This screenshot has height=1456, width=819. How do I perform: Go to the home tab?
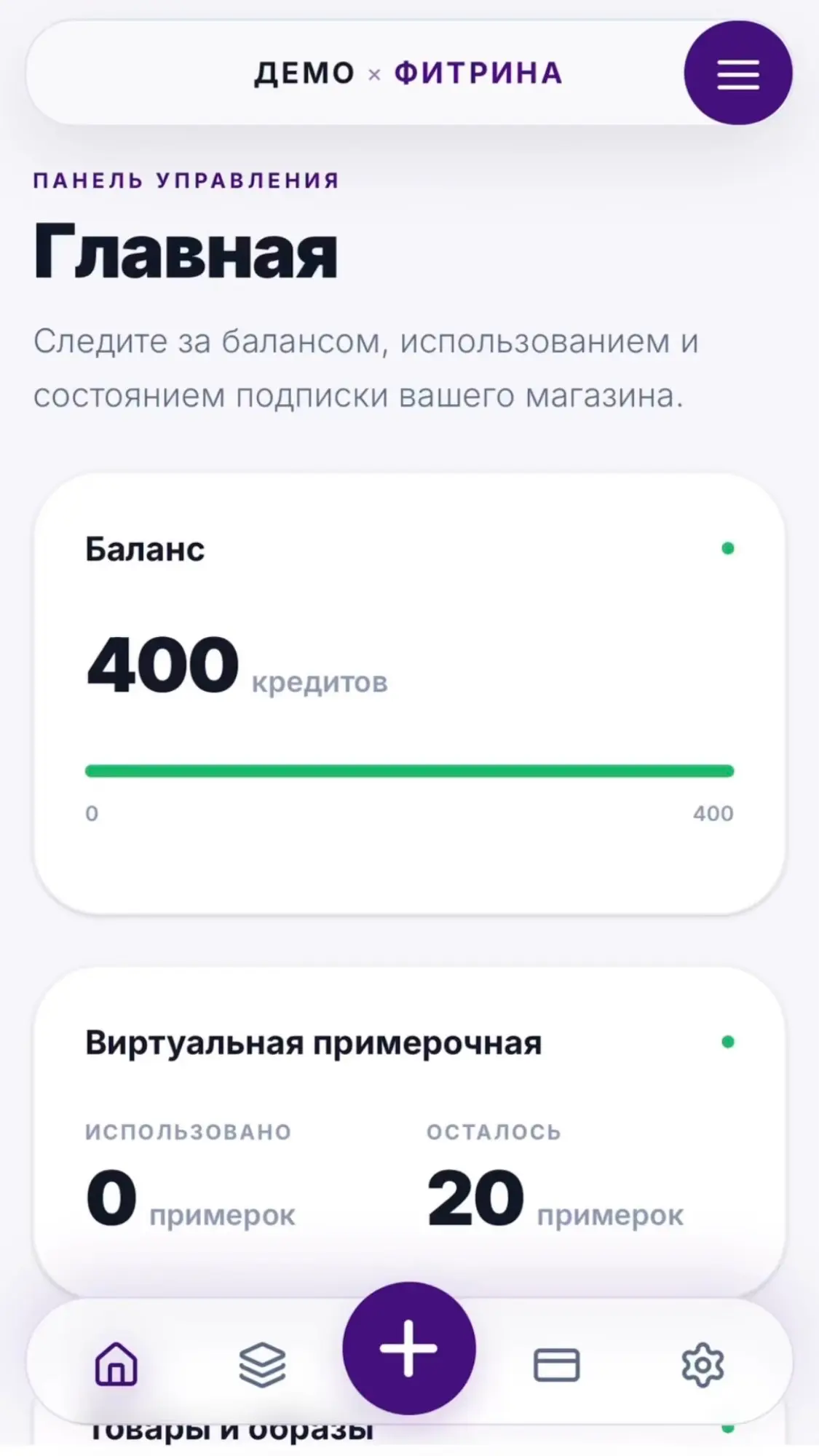(116, 1364)
